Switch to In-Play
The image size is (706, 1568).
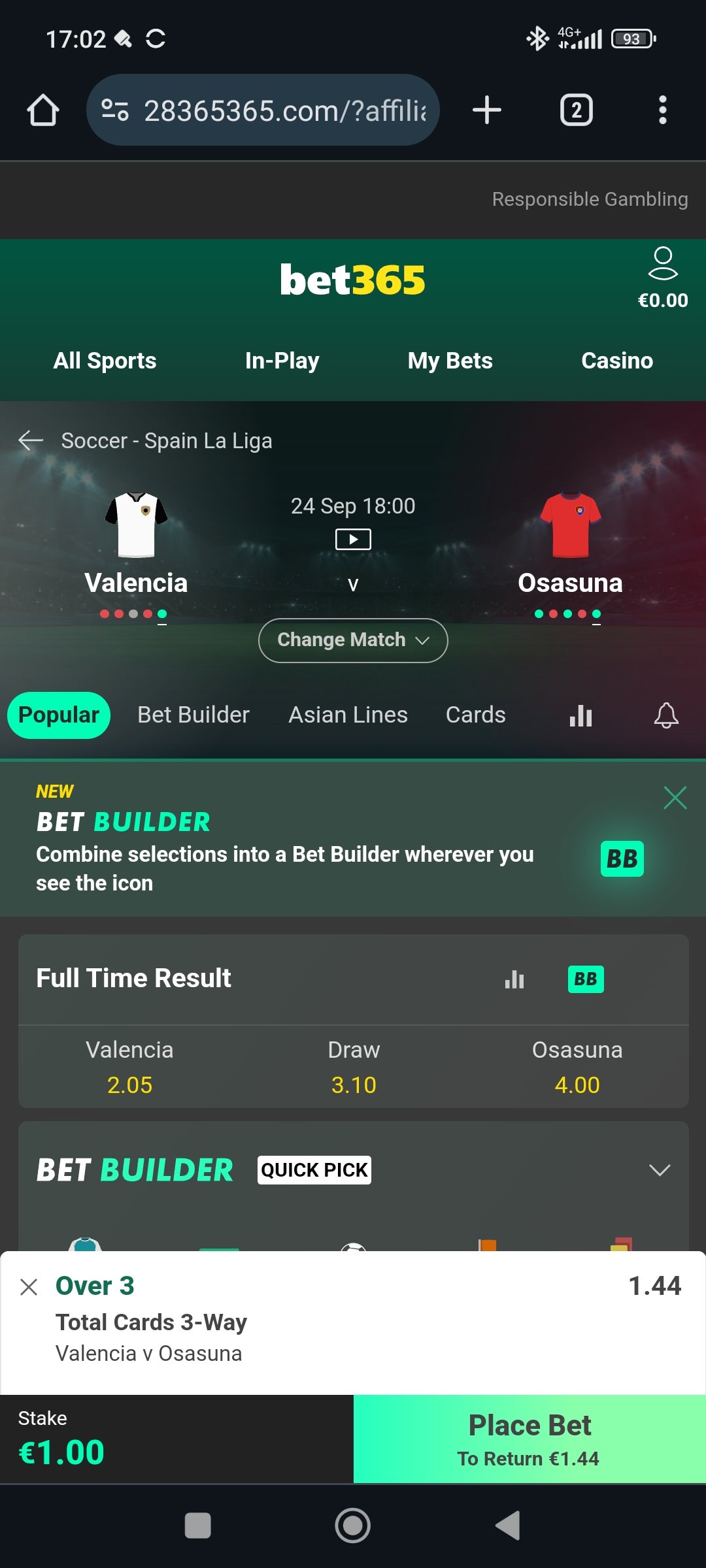[x=282, y=361]
